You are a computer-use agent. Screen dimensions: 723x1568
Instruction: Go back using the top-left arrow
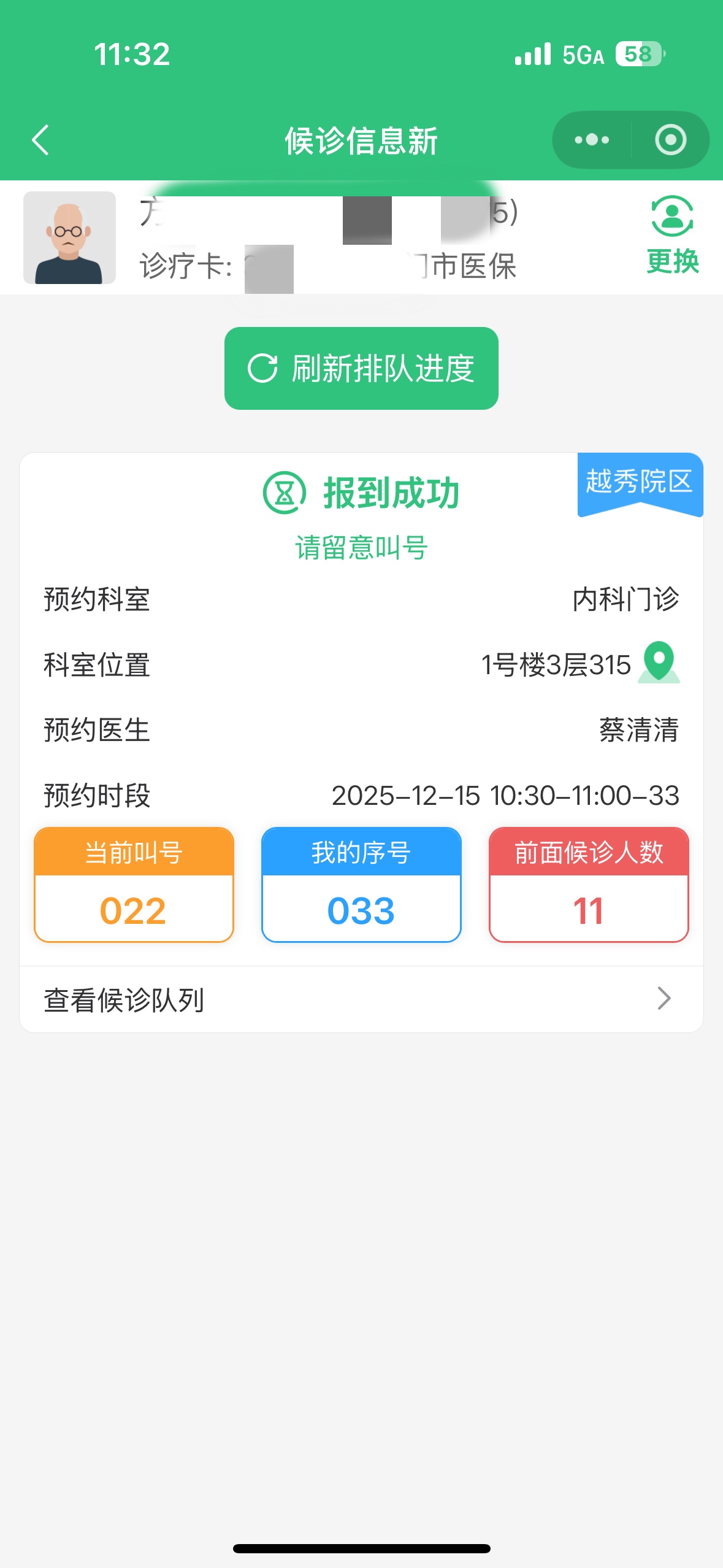[40, 140]
